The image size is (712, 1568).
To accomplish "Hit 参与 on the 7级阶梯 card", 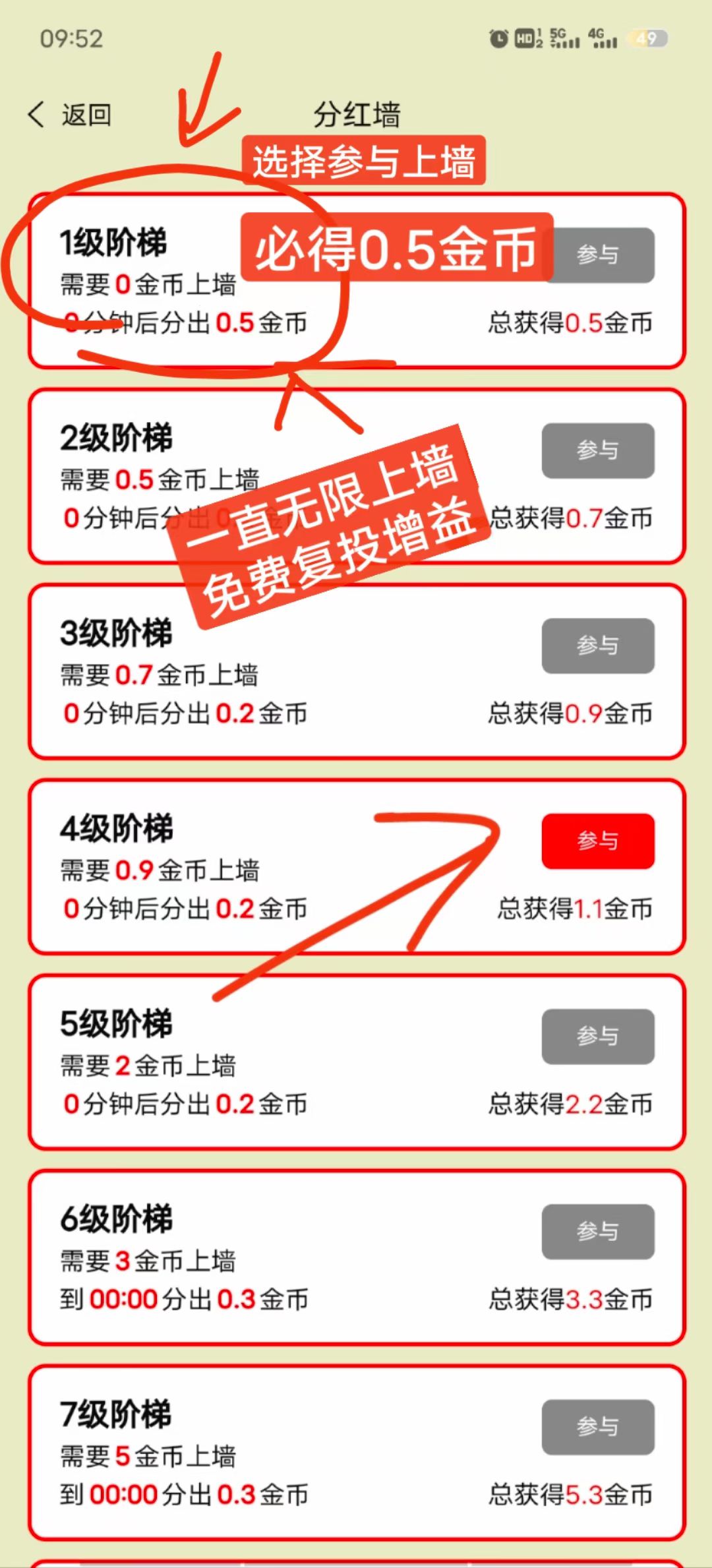I will [598, 1426].
